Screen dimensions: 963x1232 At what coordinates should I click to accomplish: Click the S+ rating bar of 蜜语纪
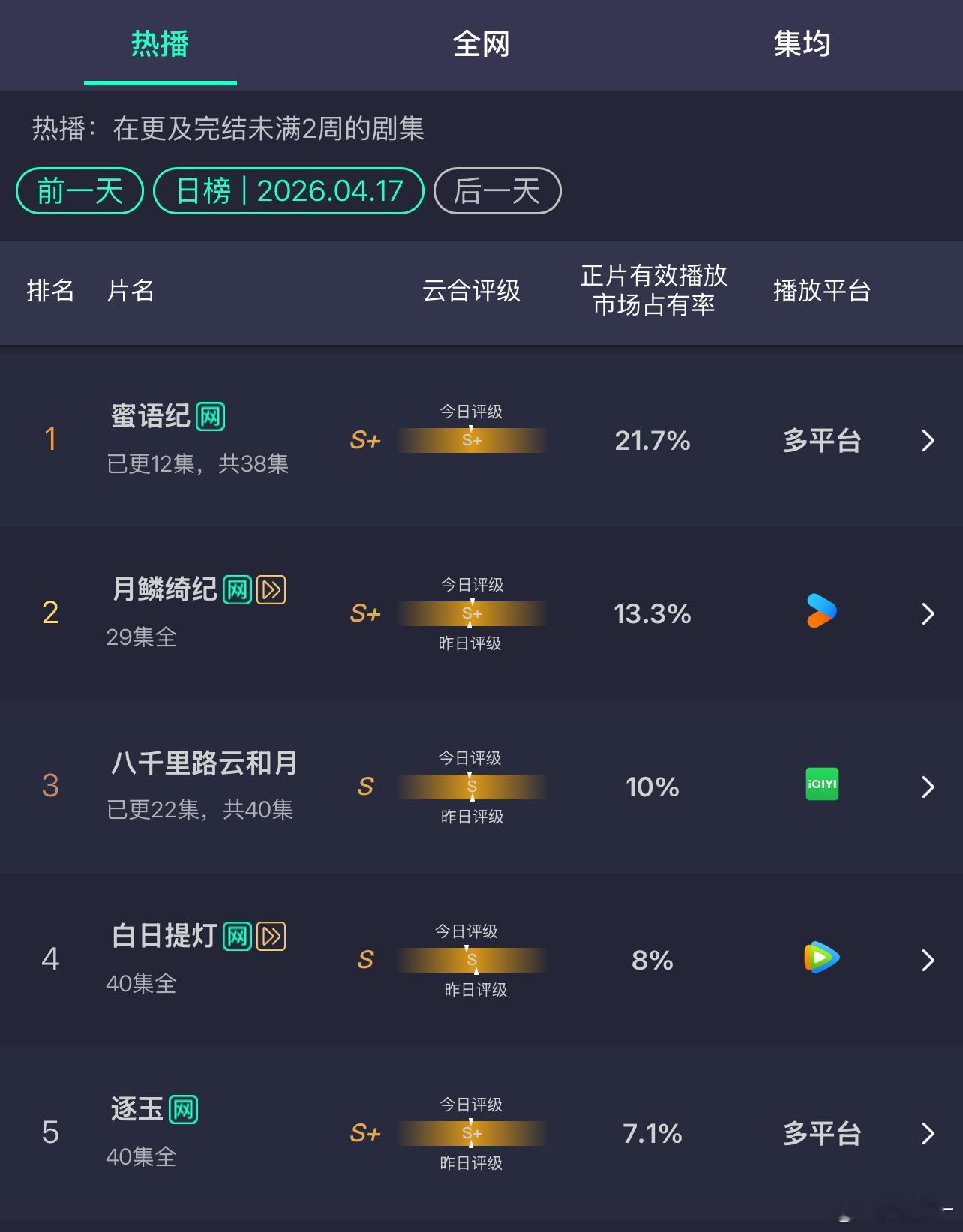pos(472,440)
